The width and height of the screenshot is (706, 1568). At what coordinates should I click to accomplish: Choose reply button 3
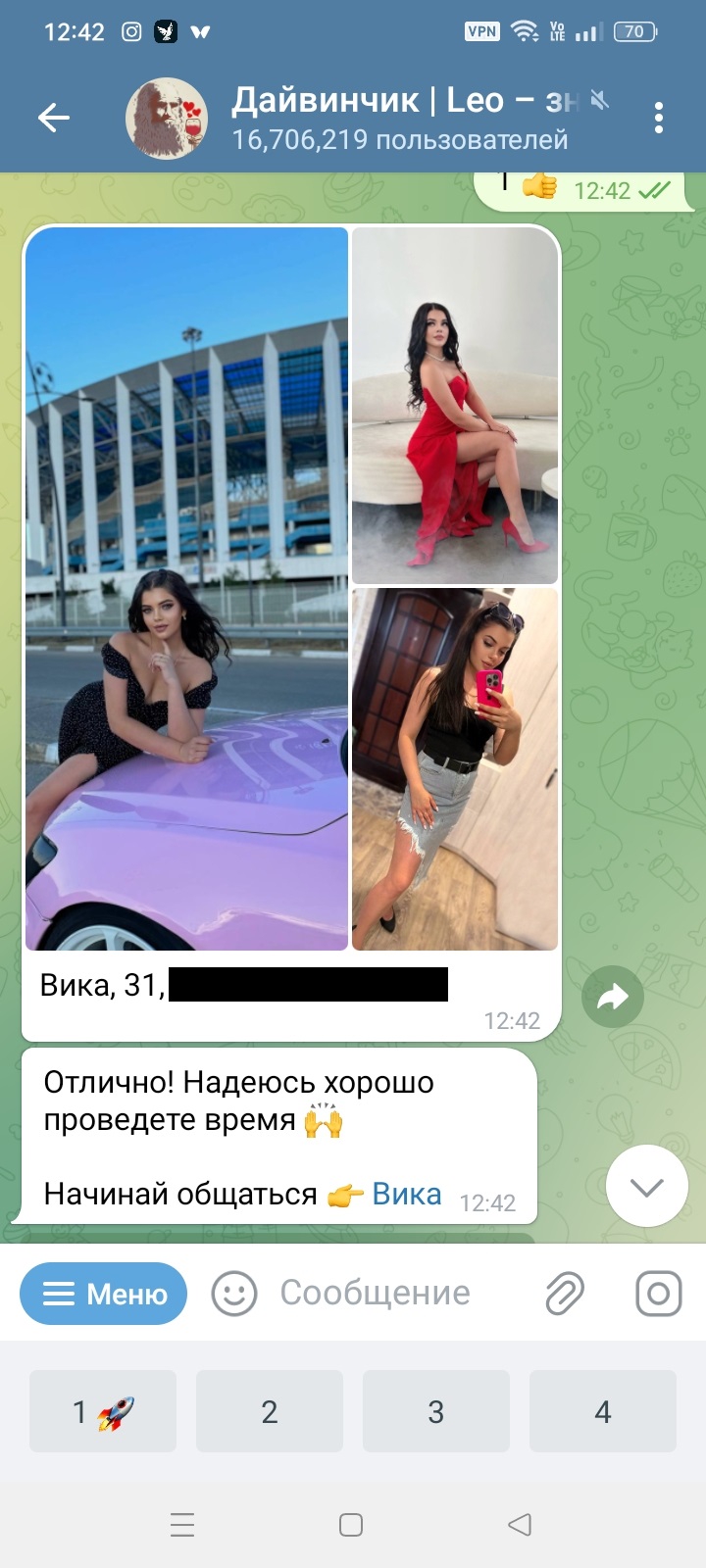(x=436, y=1411)
